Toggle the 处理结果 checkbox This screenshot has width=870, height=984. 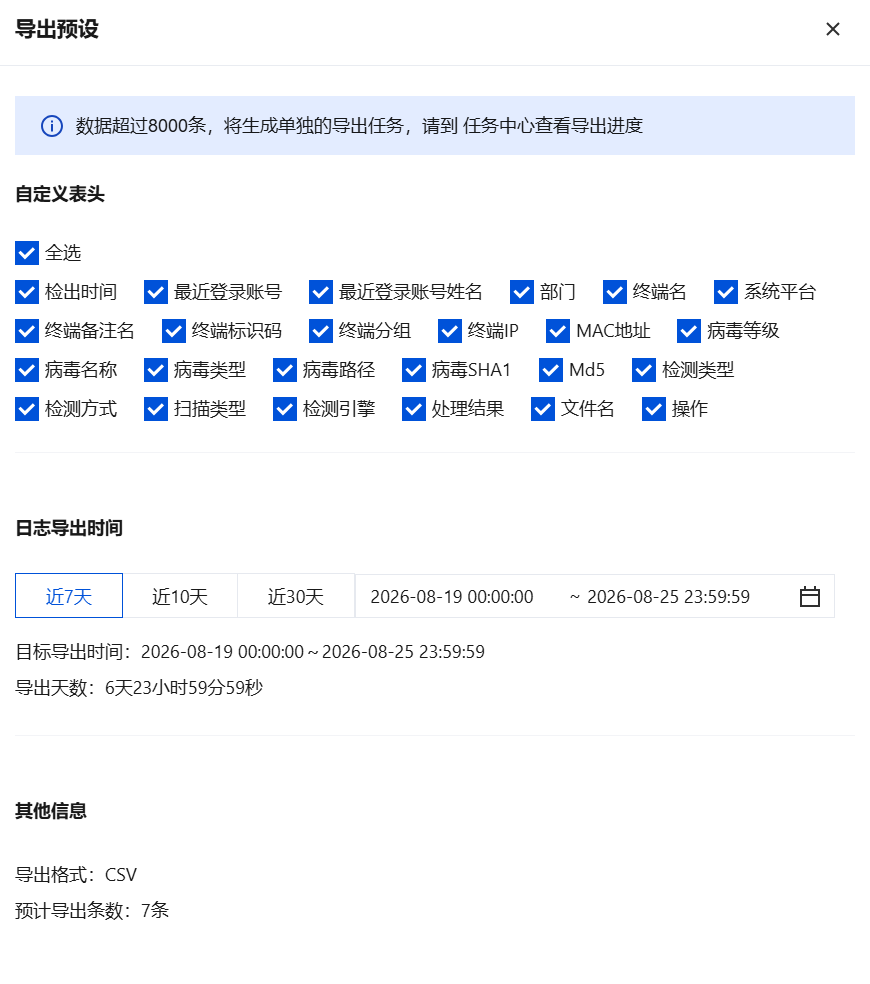tap(414, 409)
